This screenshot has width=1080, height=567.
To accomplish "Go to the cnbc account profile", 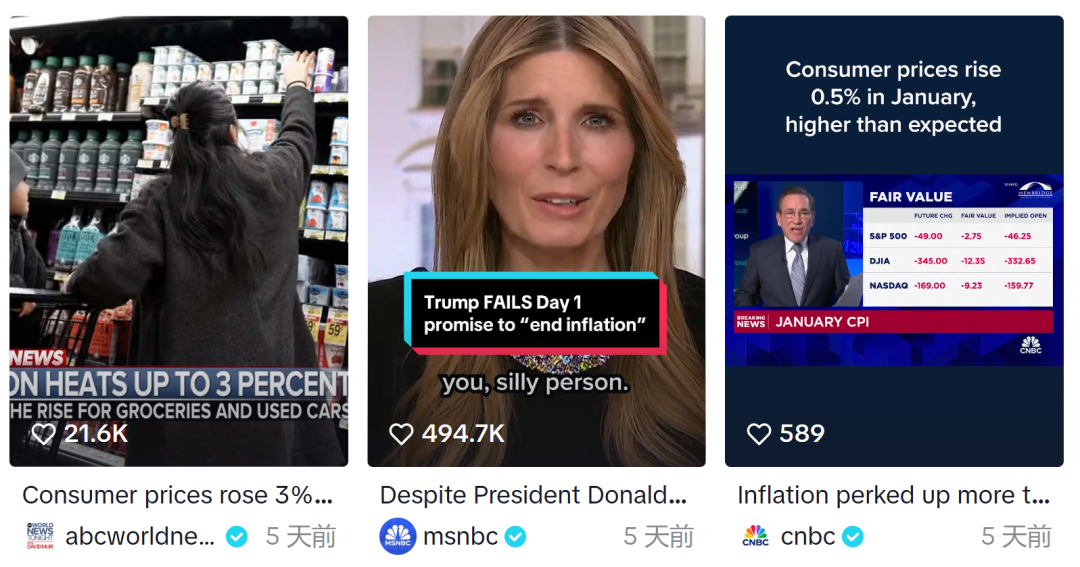I will 807,536.
